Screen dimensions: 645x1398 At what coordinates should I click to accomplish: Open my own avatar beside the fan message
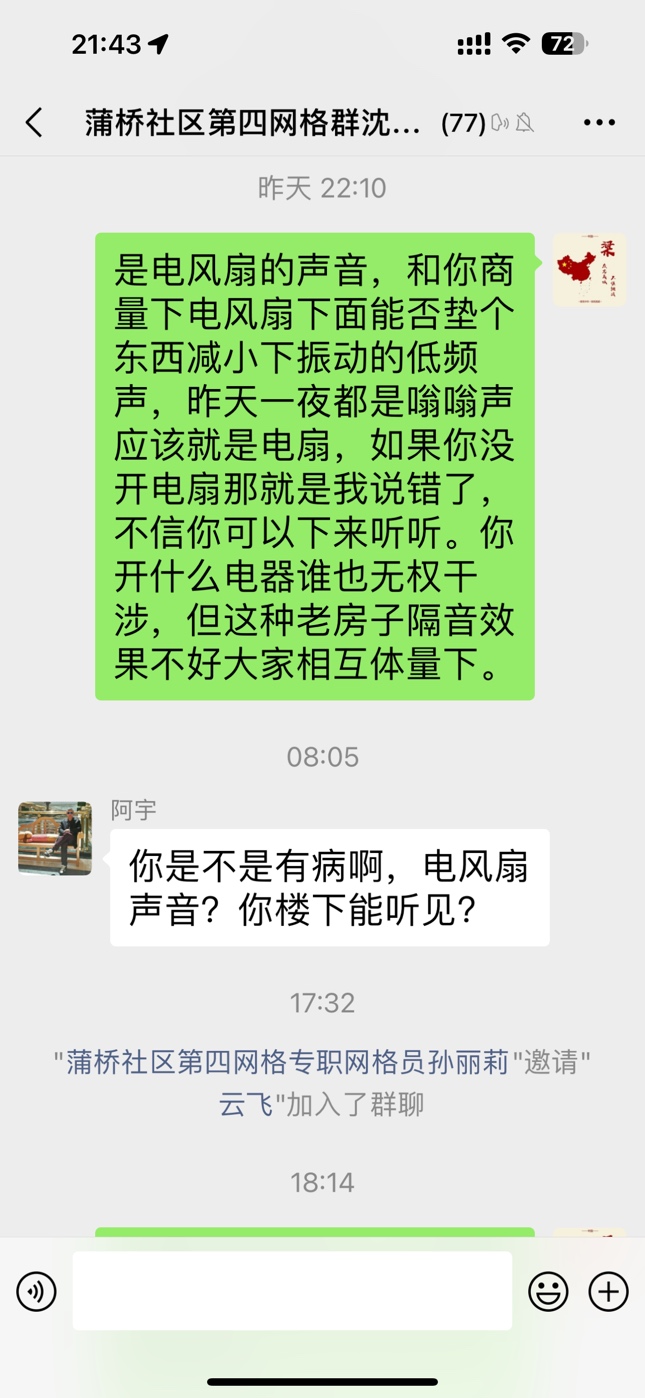coord(589,269)
